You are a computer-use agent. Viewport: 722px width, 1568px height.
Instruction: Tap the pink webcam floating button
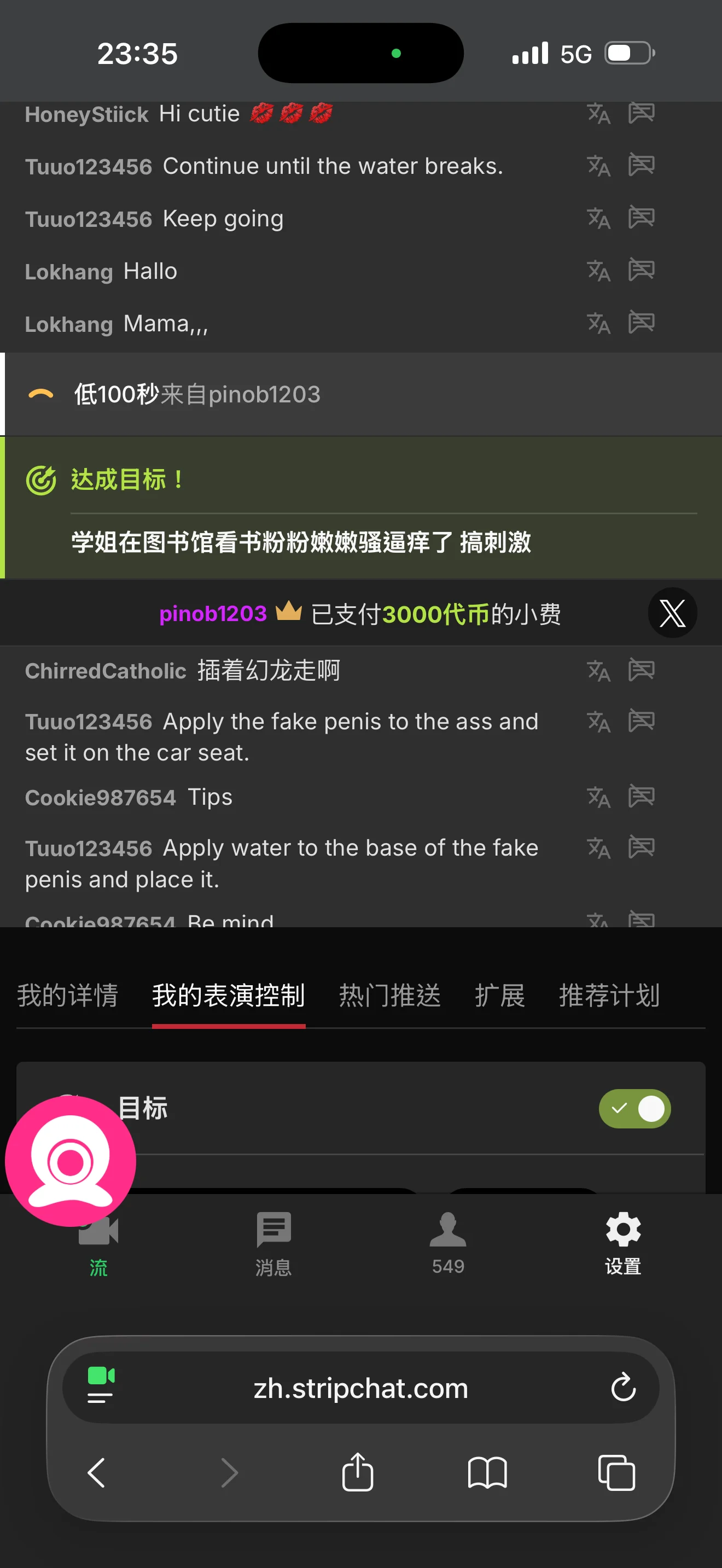tap(71, 1161)
